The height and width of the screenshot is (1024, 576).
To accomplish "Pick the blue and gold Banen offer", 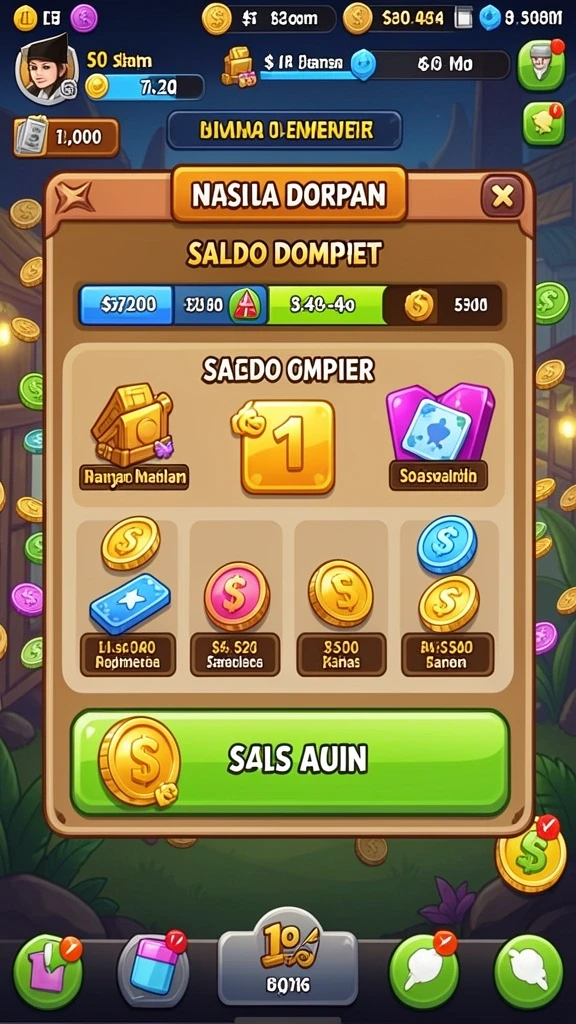I will (447, 597).
